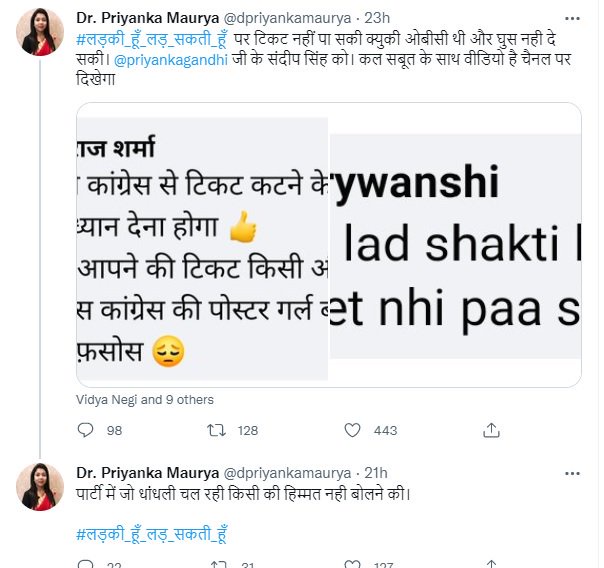Screen dimensions: 604x568
Task: Retweet the post with 128 retweets
Action: pos(215,430)
